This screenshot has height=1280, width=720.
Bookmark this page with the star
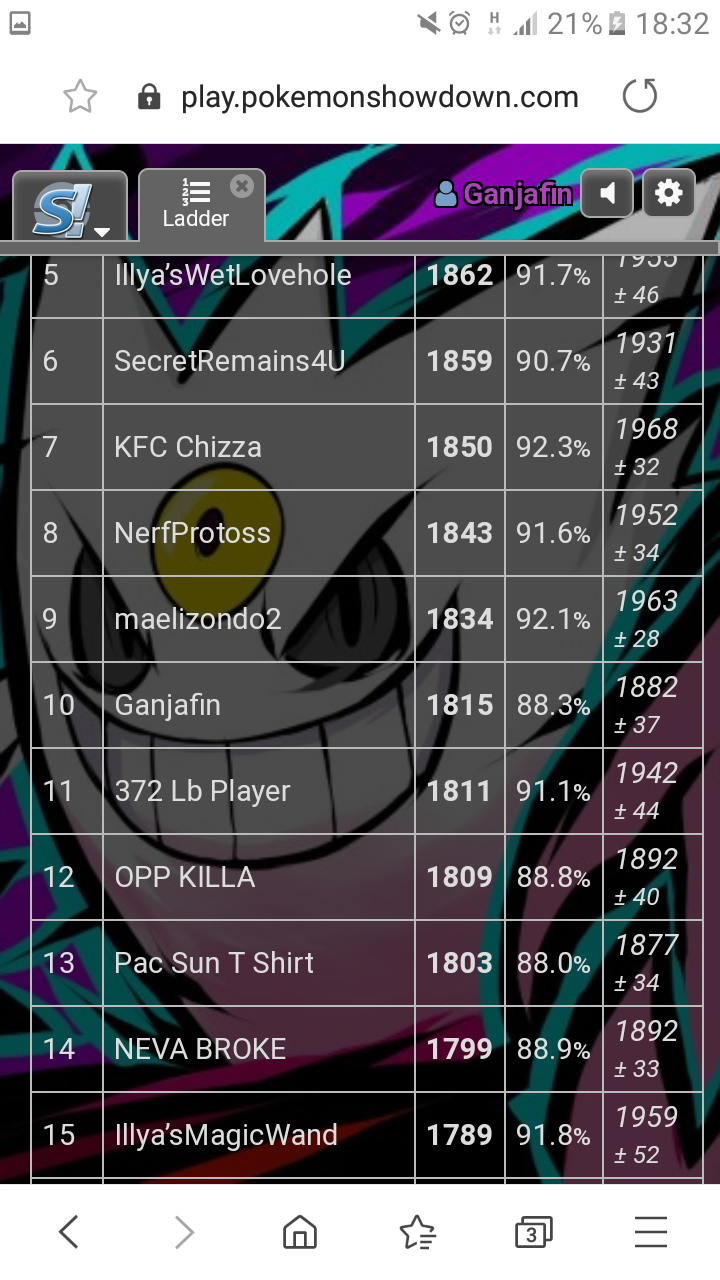(x=80, y=97)
